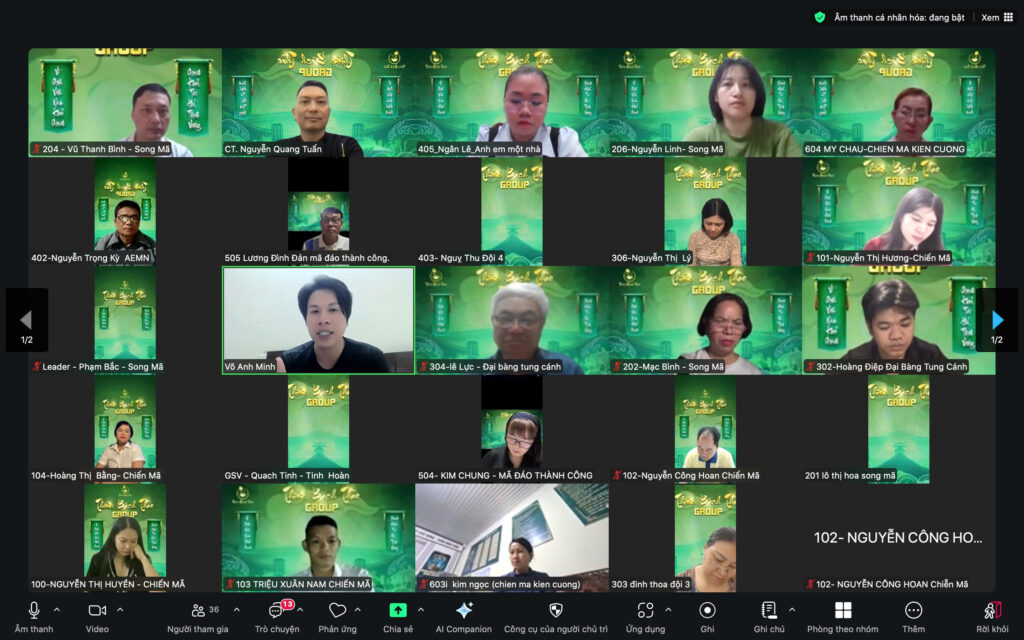
Task: Expand audio options next to Âm thanh
Action: 57,610
